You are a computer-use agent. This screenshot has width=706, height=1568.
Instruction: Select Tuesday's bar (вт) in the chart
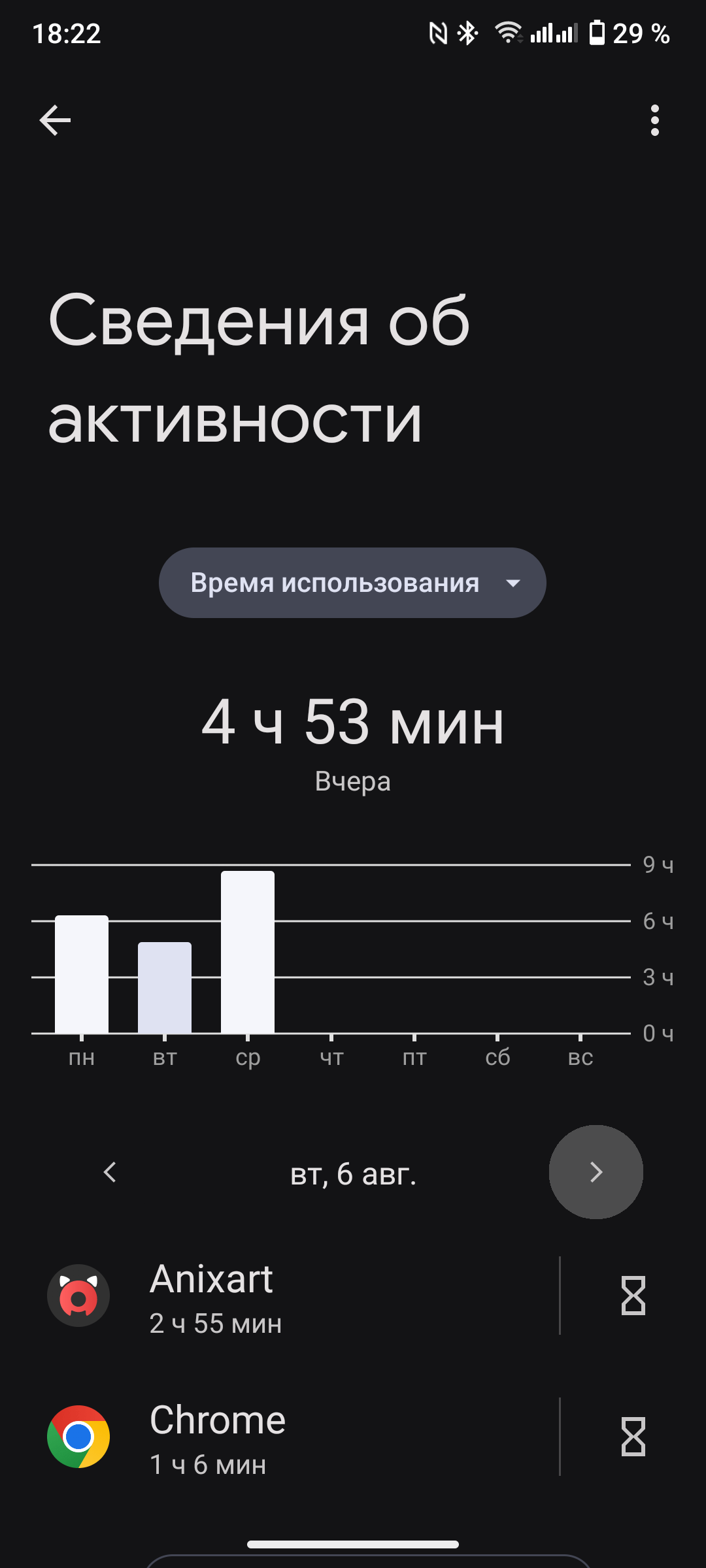[165, 988]
